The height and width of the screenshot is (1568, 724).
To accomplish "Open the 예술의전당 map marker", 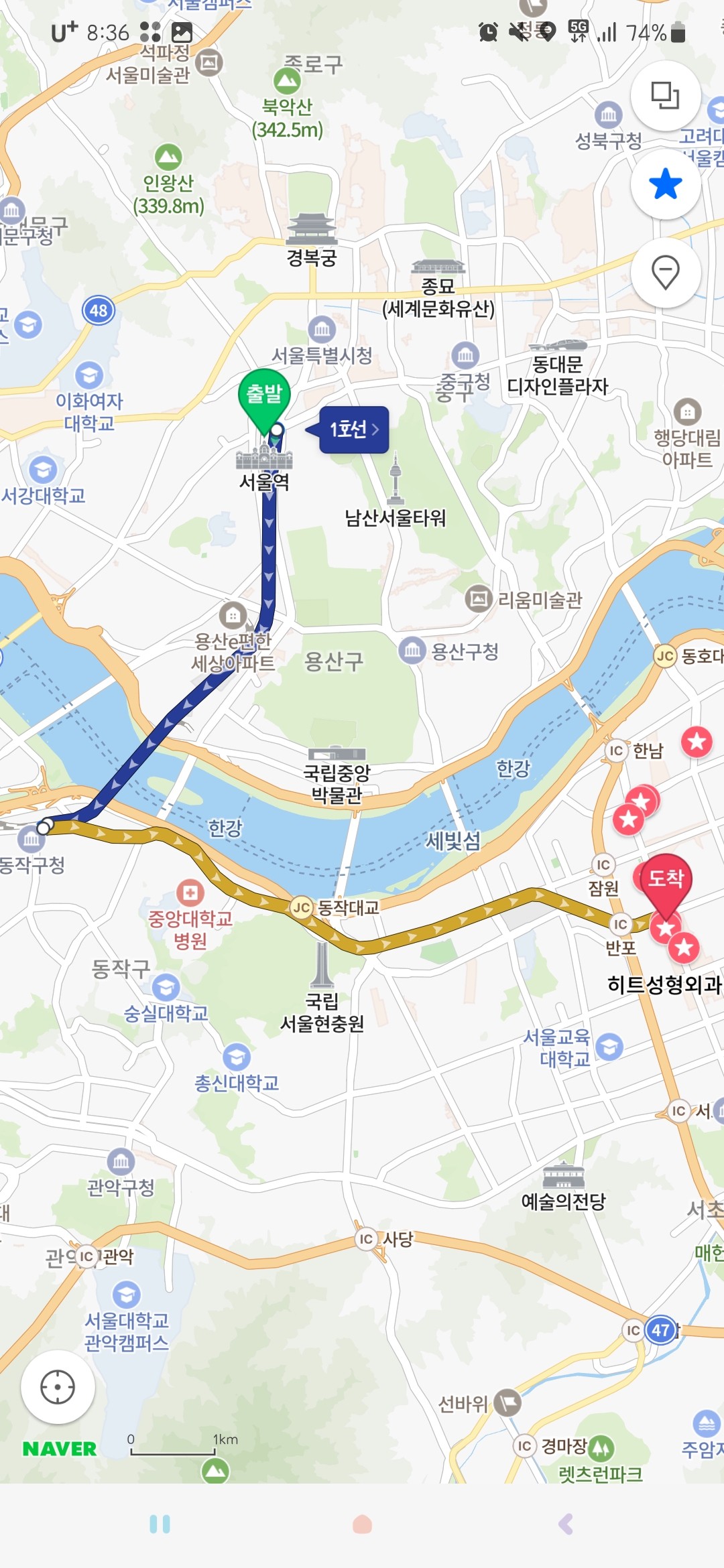I will (x=564, y=1187).
